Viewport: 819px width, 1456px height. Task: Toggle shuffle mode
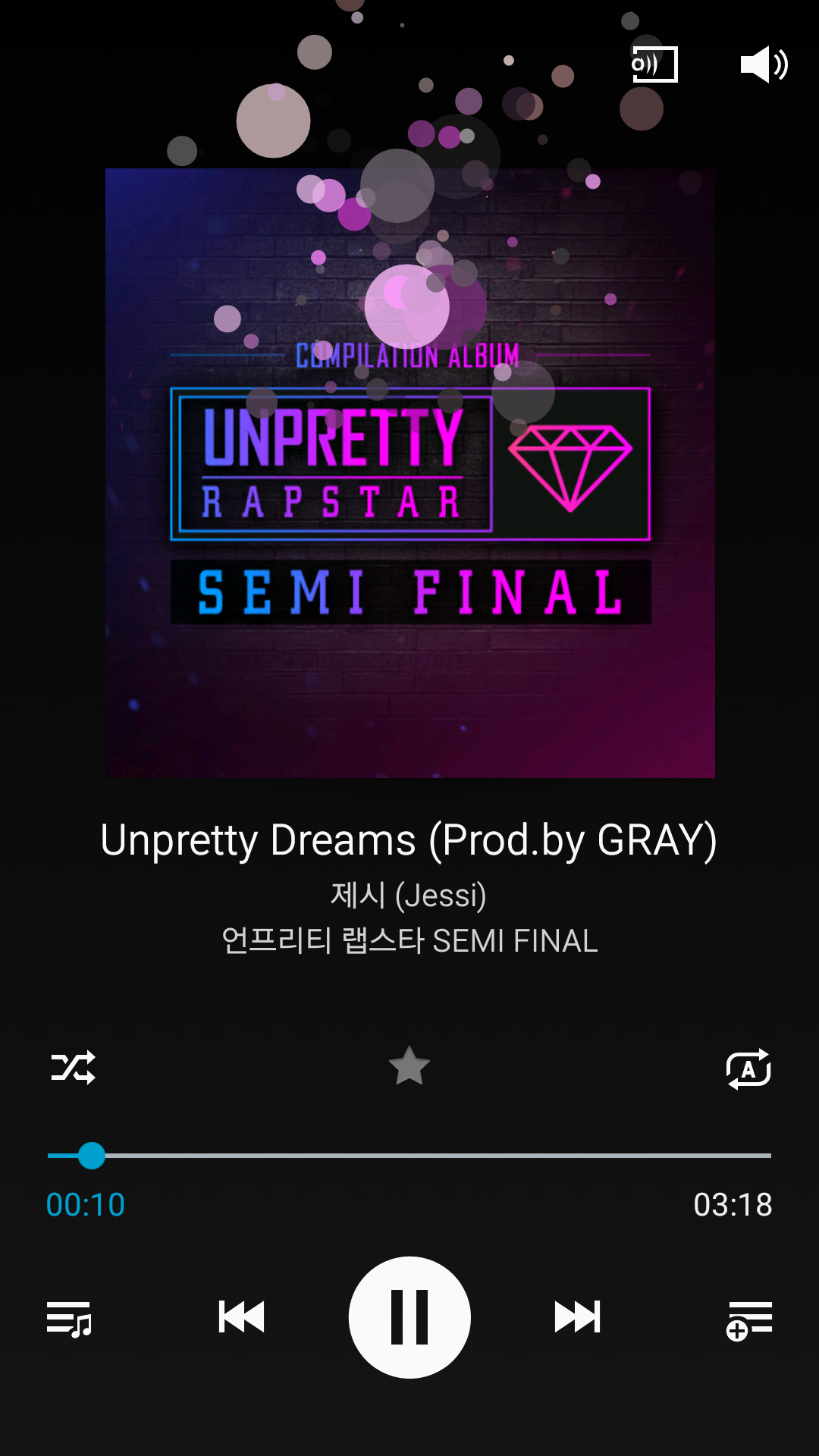[73, 1068]
